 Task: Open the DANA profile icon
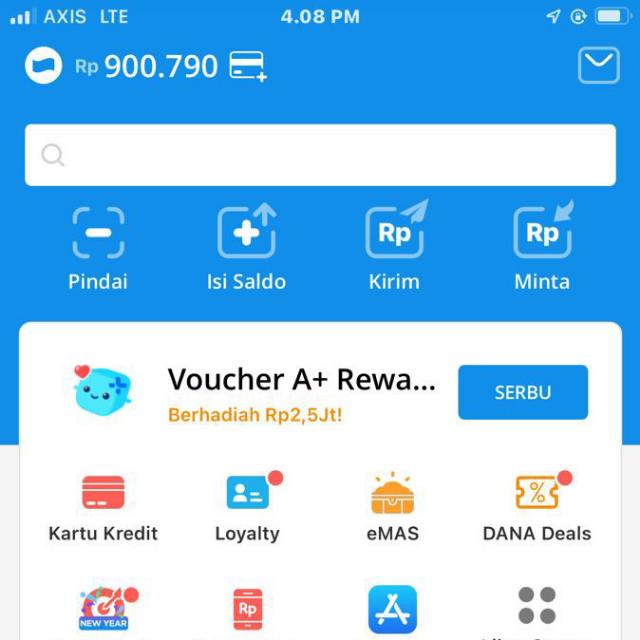pos(43,67)
